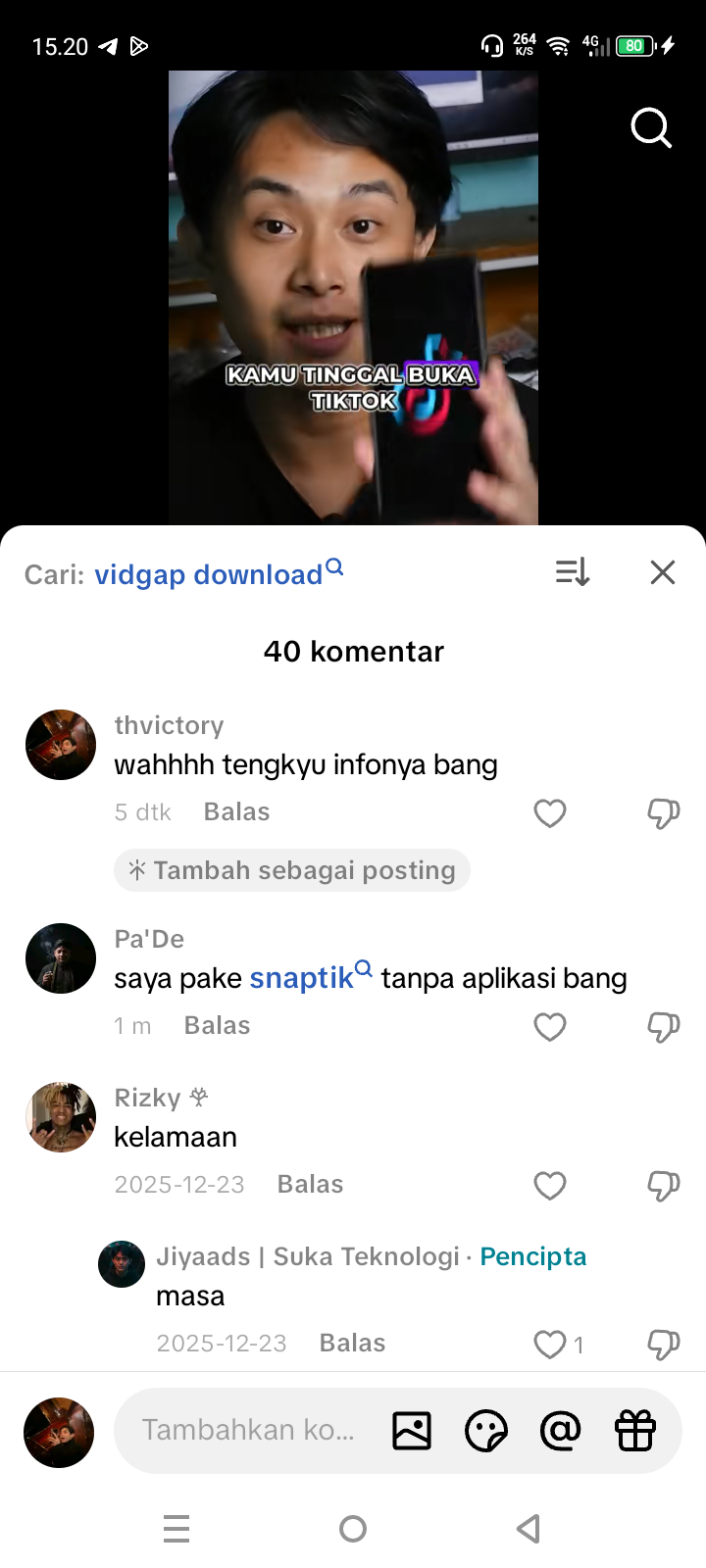706x1568 pixels.
Task: Open the comment sort options
Action: [x=573, y=572]
